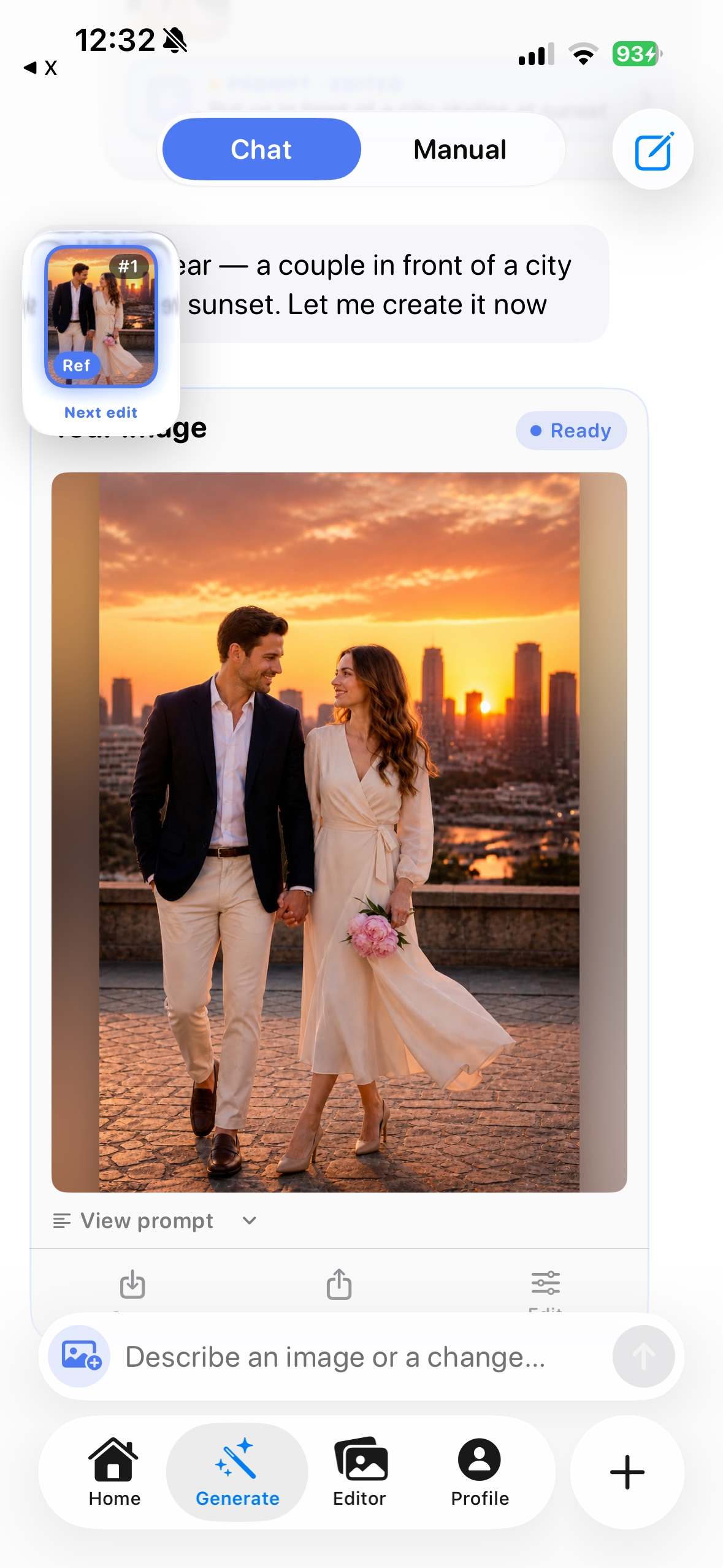This screenshot has height=1568, width=723.
Task: Open the Generate tab
Action: [237, 1472]
